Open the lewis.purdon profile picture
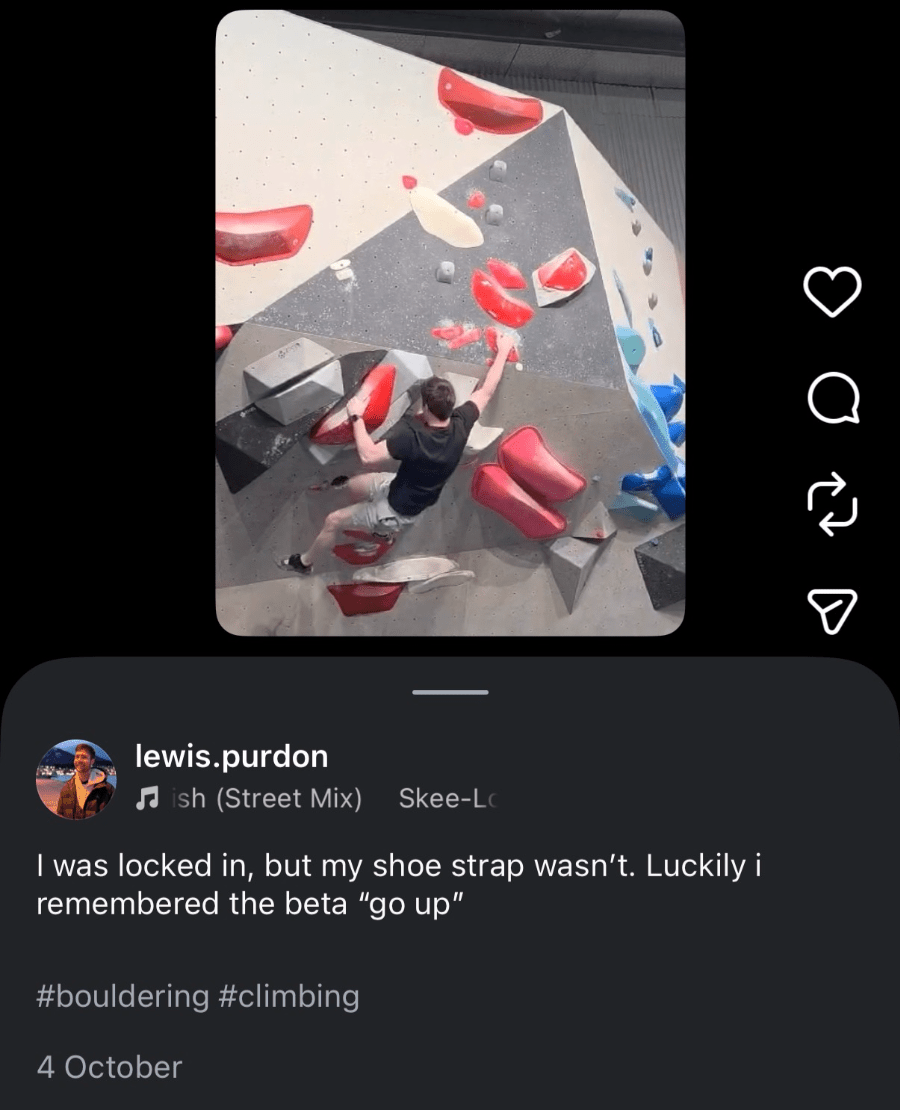900x1110 pixels. (75, 780)
